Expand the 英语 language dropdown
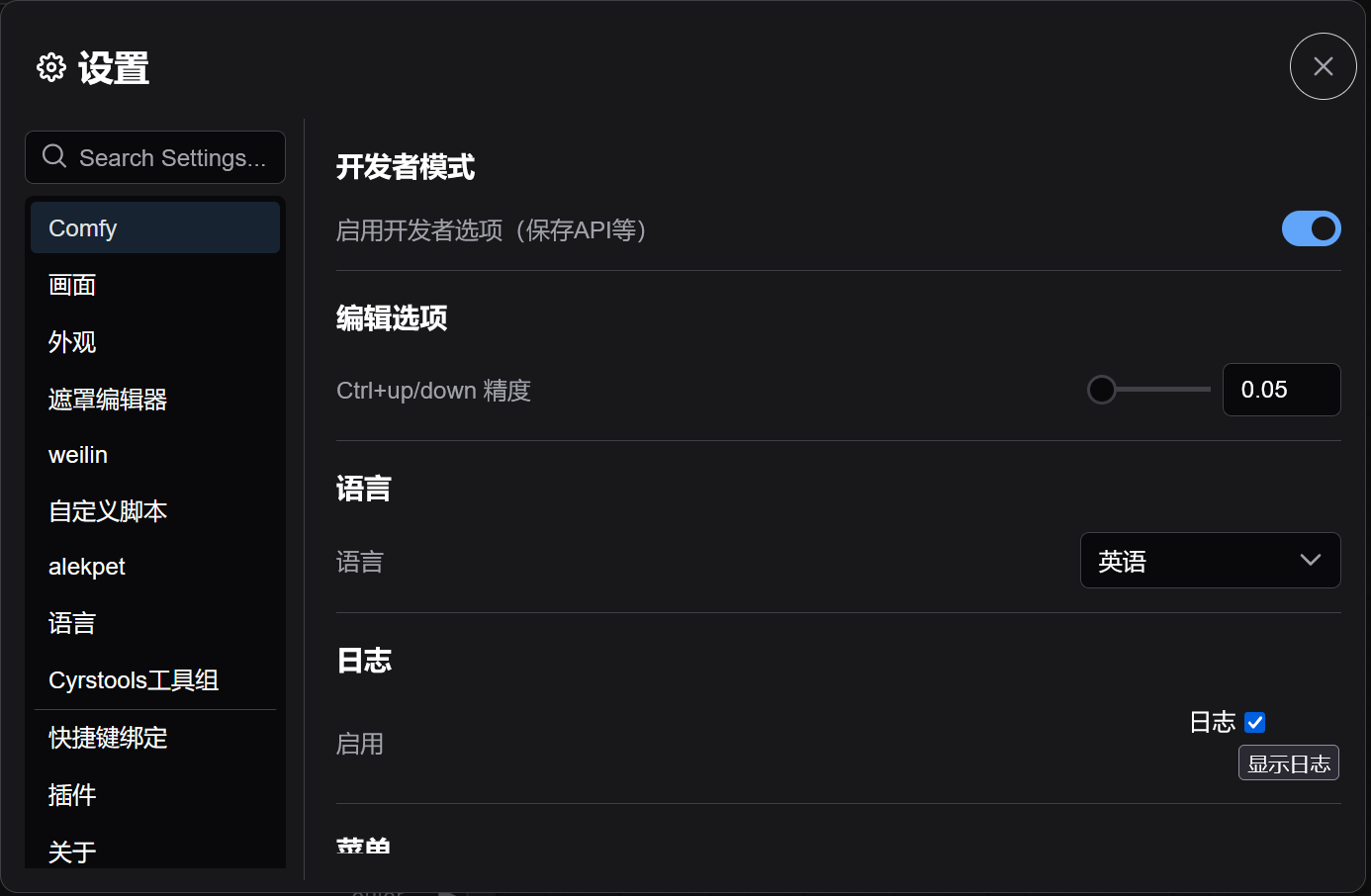The image size is (1371, 896). (x=1210, y=561)
